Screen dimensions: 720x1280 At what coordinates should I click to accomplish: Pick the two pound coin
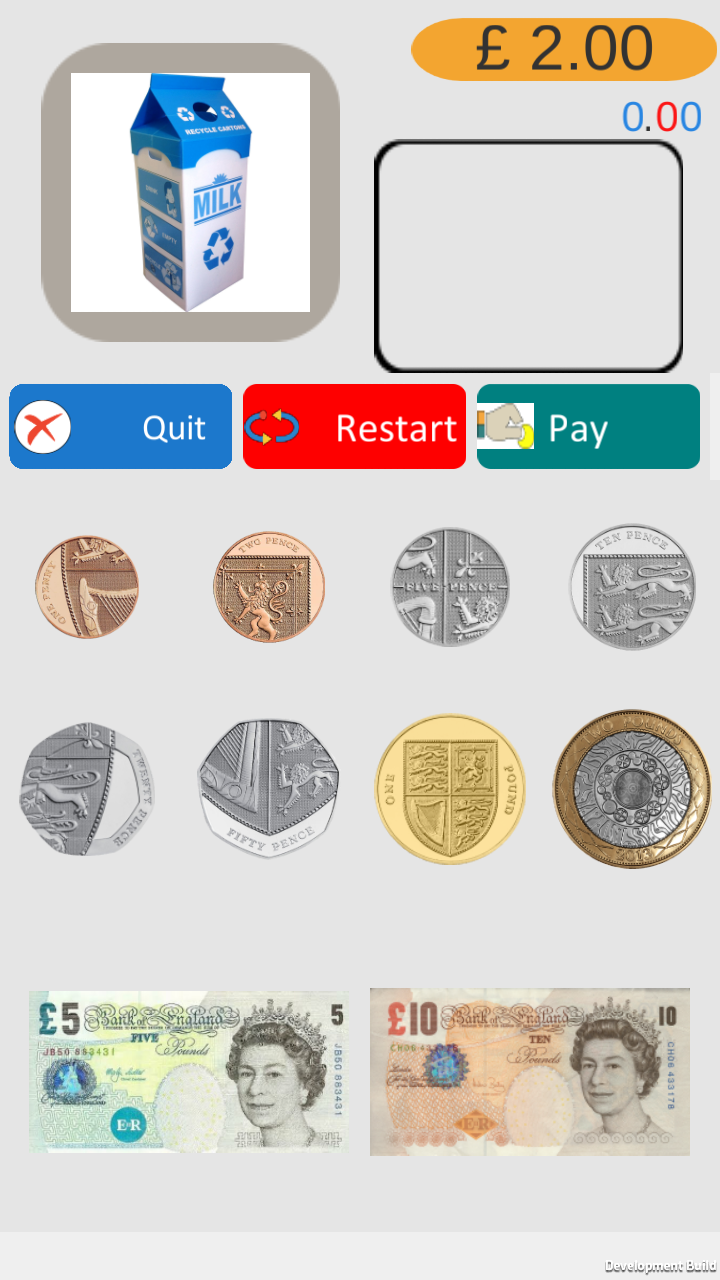632,788
